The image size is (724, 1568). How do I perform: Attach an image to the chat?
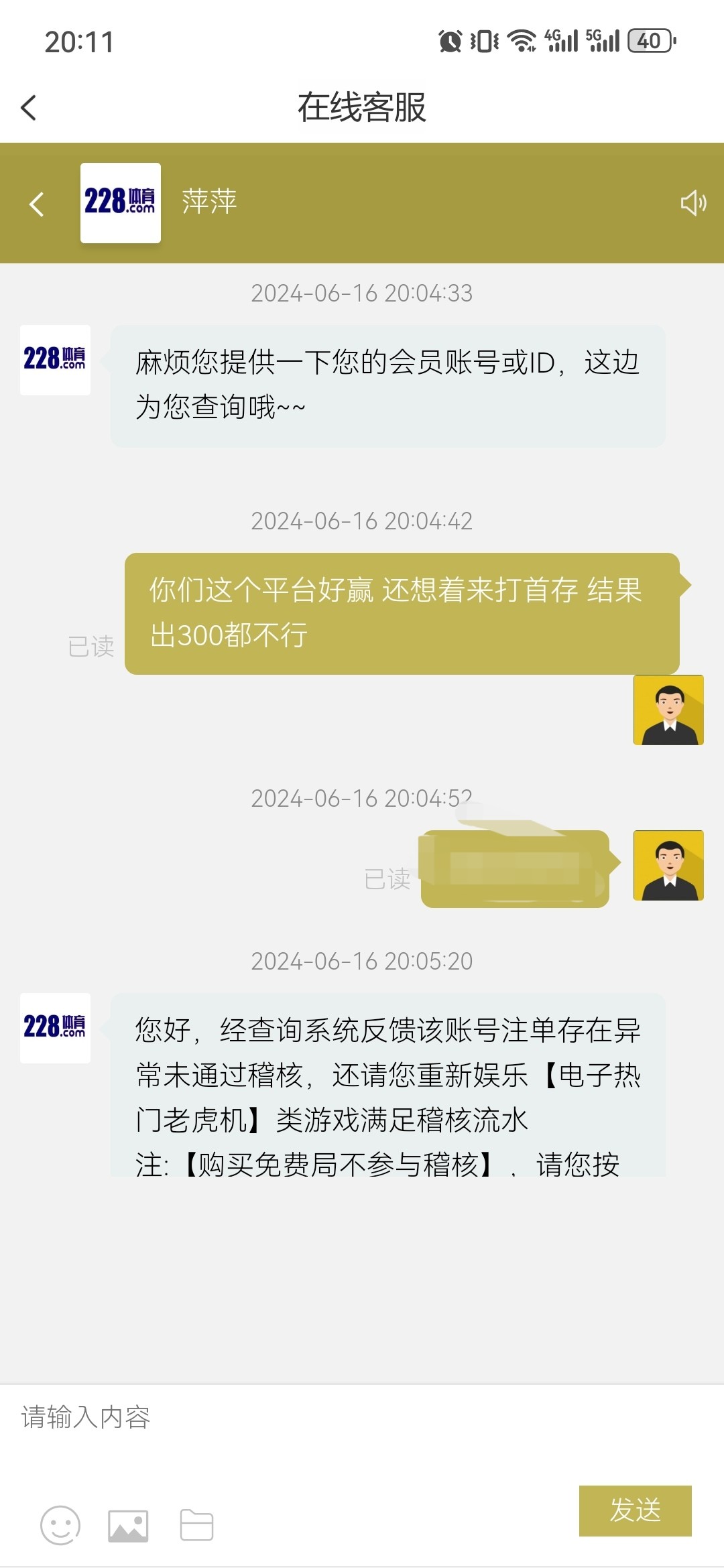[x=128, y=1526]
